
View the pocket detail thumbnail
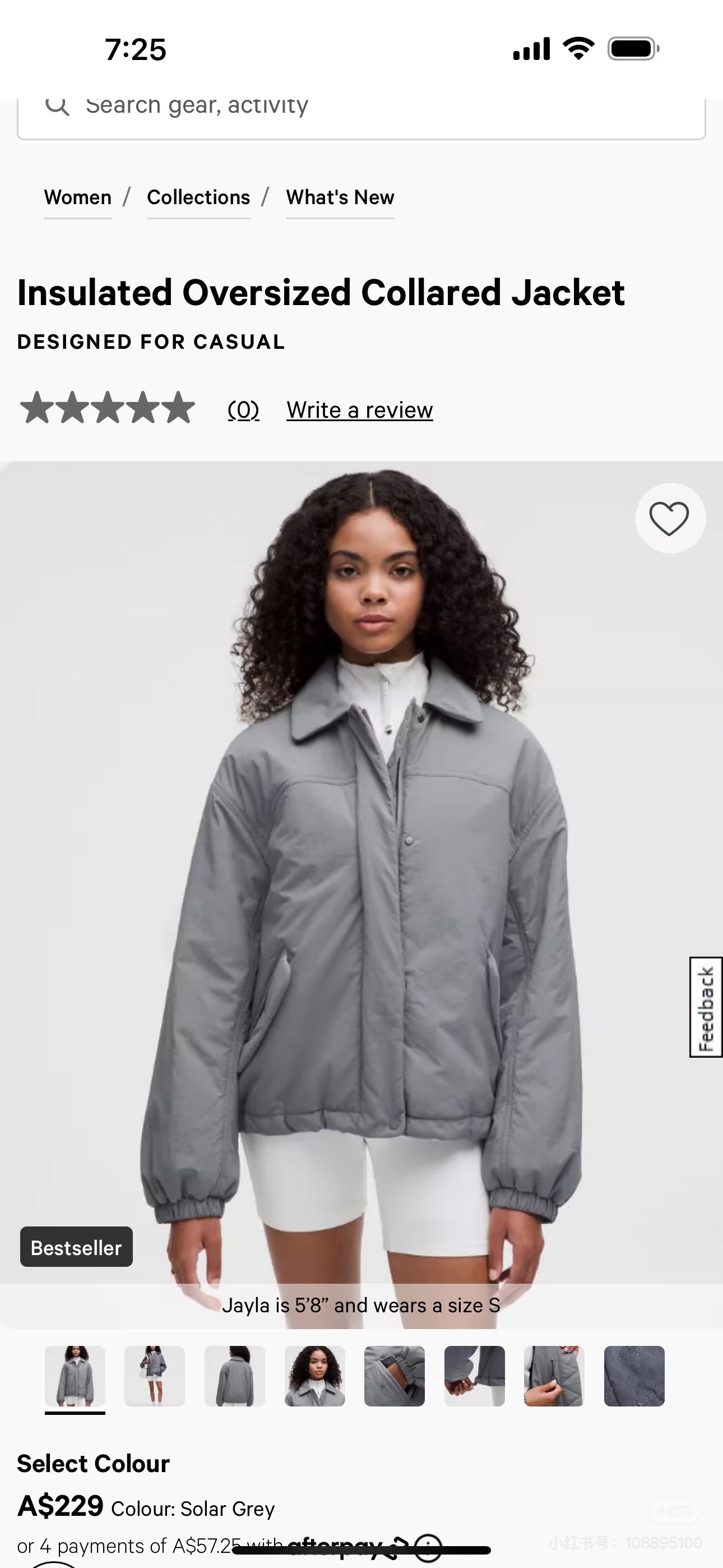pos(395,1376)
